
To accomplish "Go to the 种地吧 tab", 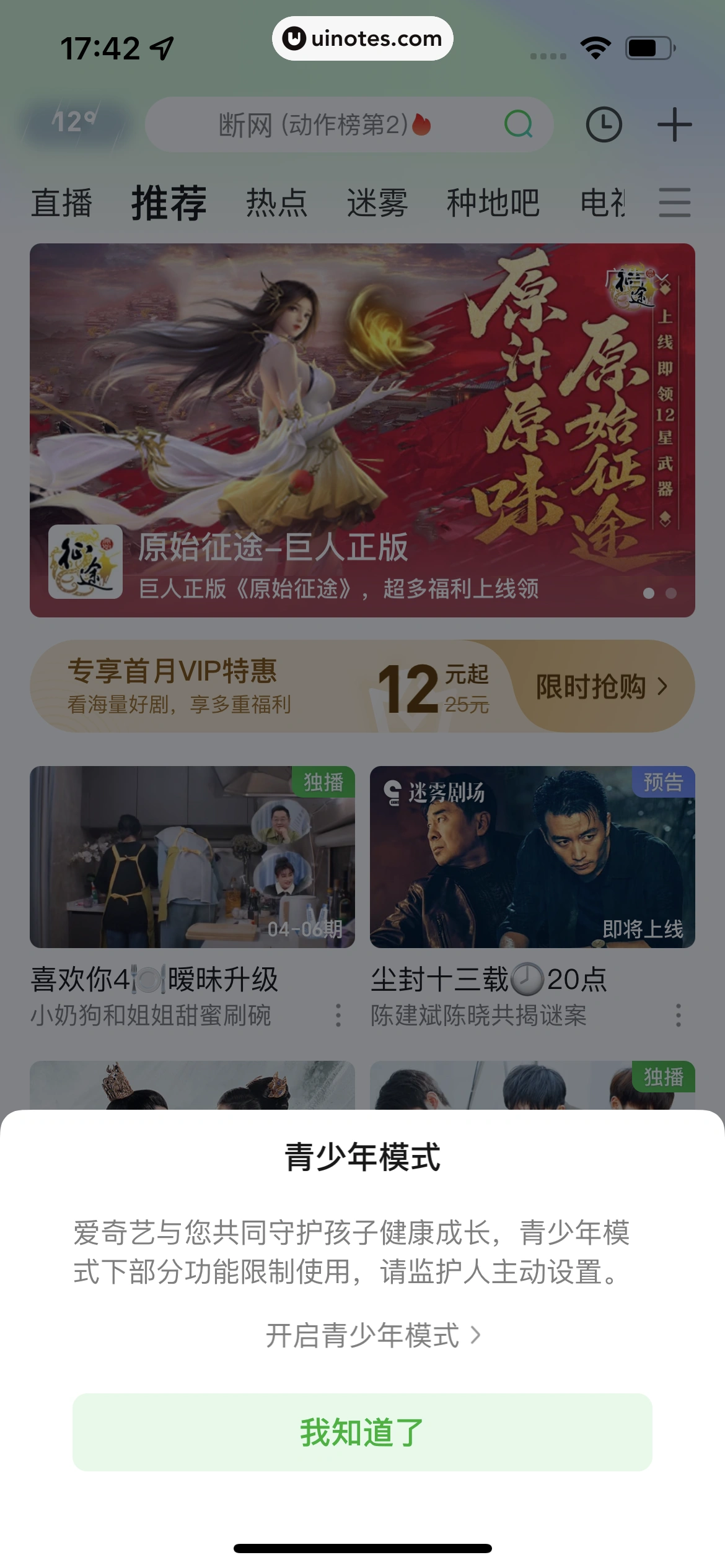I will [x=493, y=203].
